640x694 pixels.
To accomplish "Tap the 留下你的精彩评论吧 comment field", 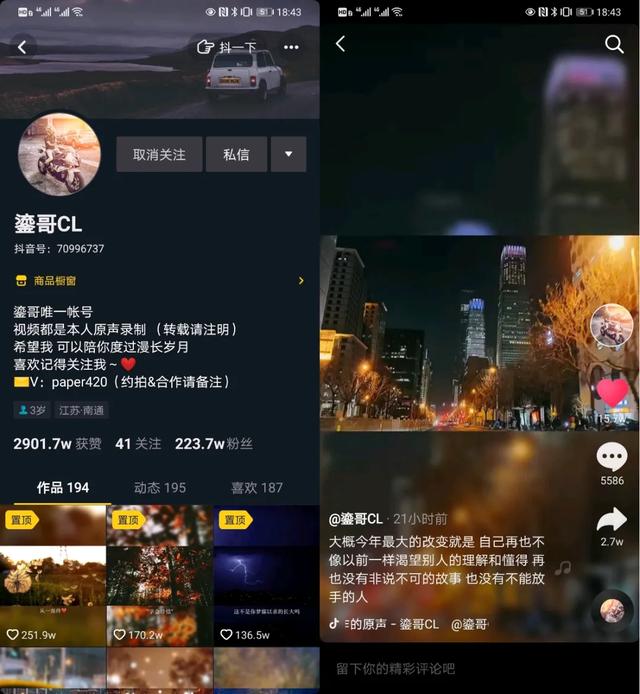I will pyautogui.click(x=480, y=668).
